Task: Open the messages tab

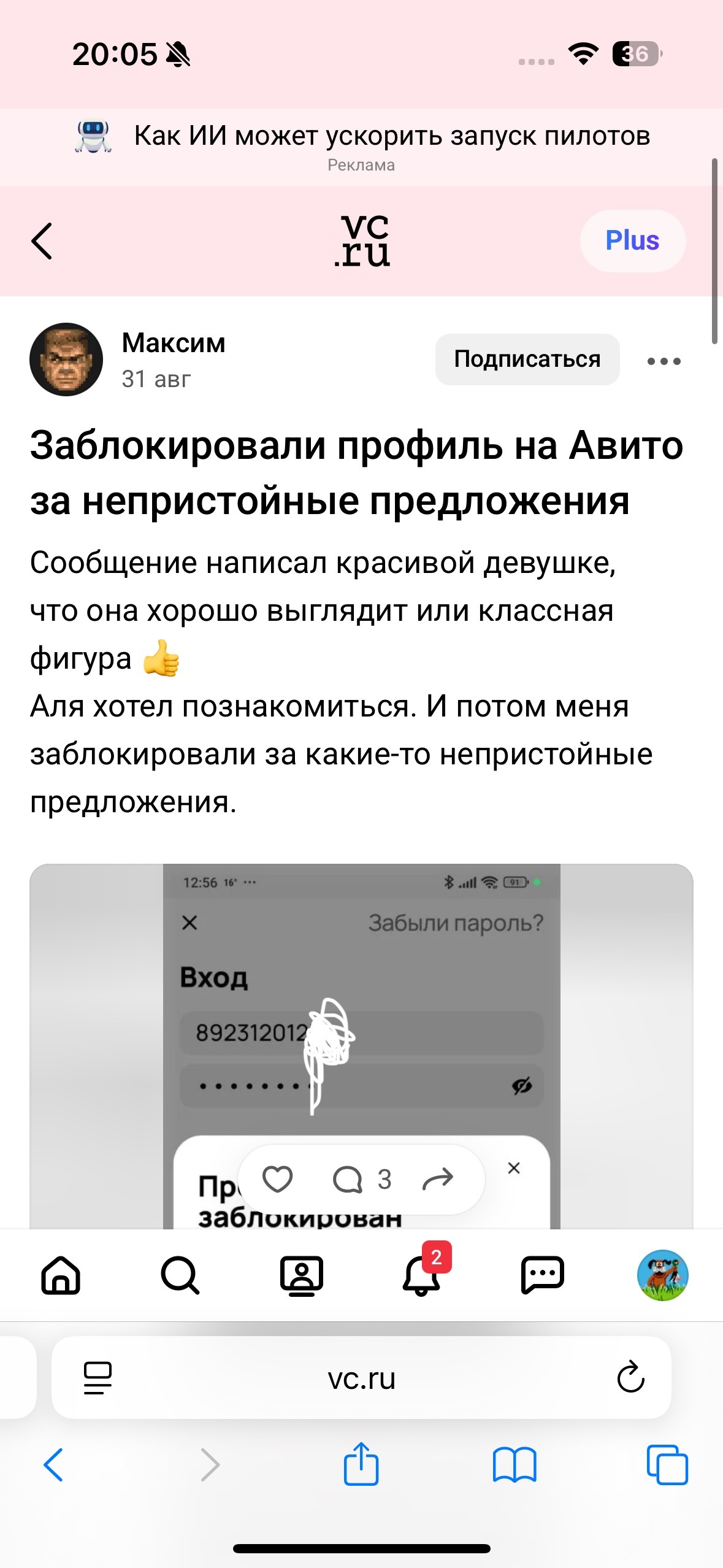Action: click(x=542, y=1275)
